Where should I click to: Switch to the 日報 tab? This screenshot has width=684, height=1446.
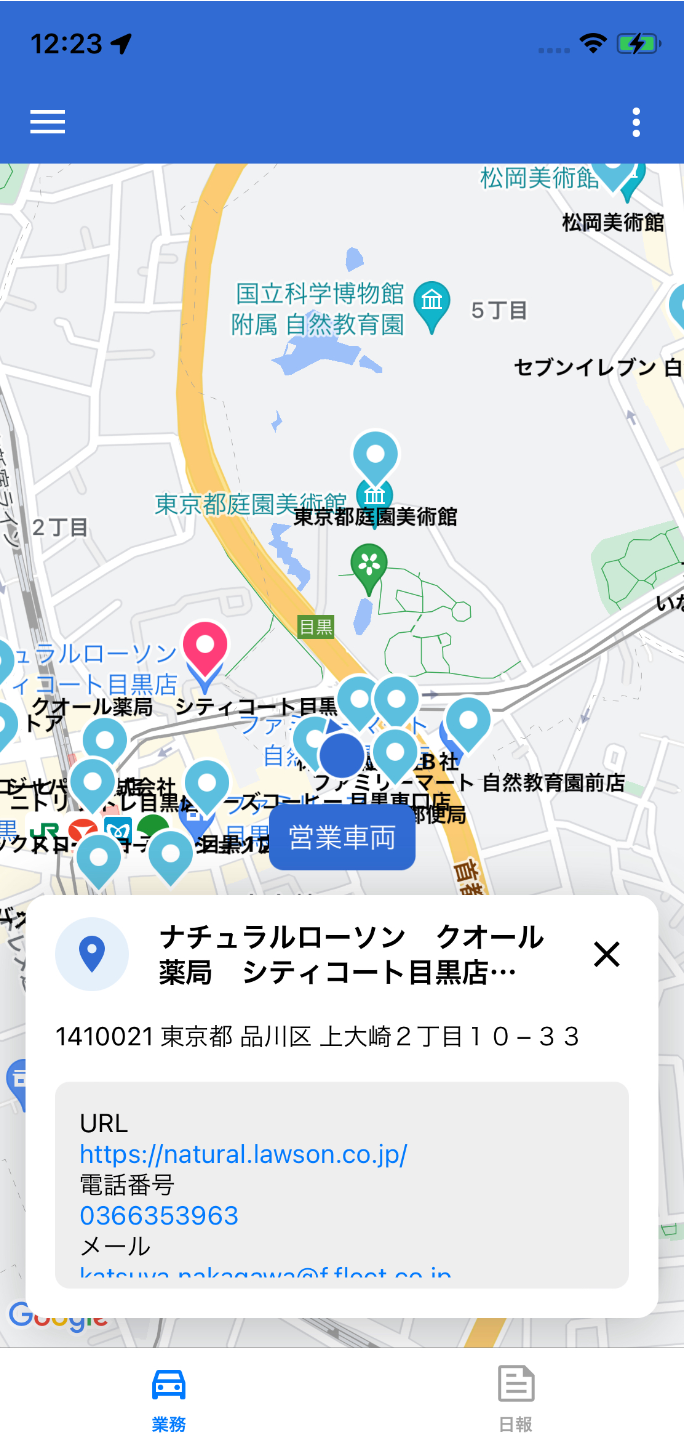click(516, 1397)
